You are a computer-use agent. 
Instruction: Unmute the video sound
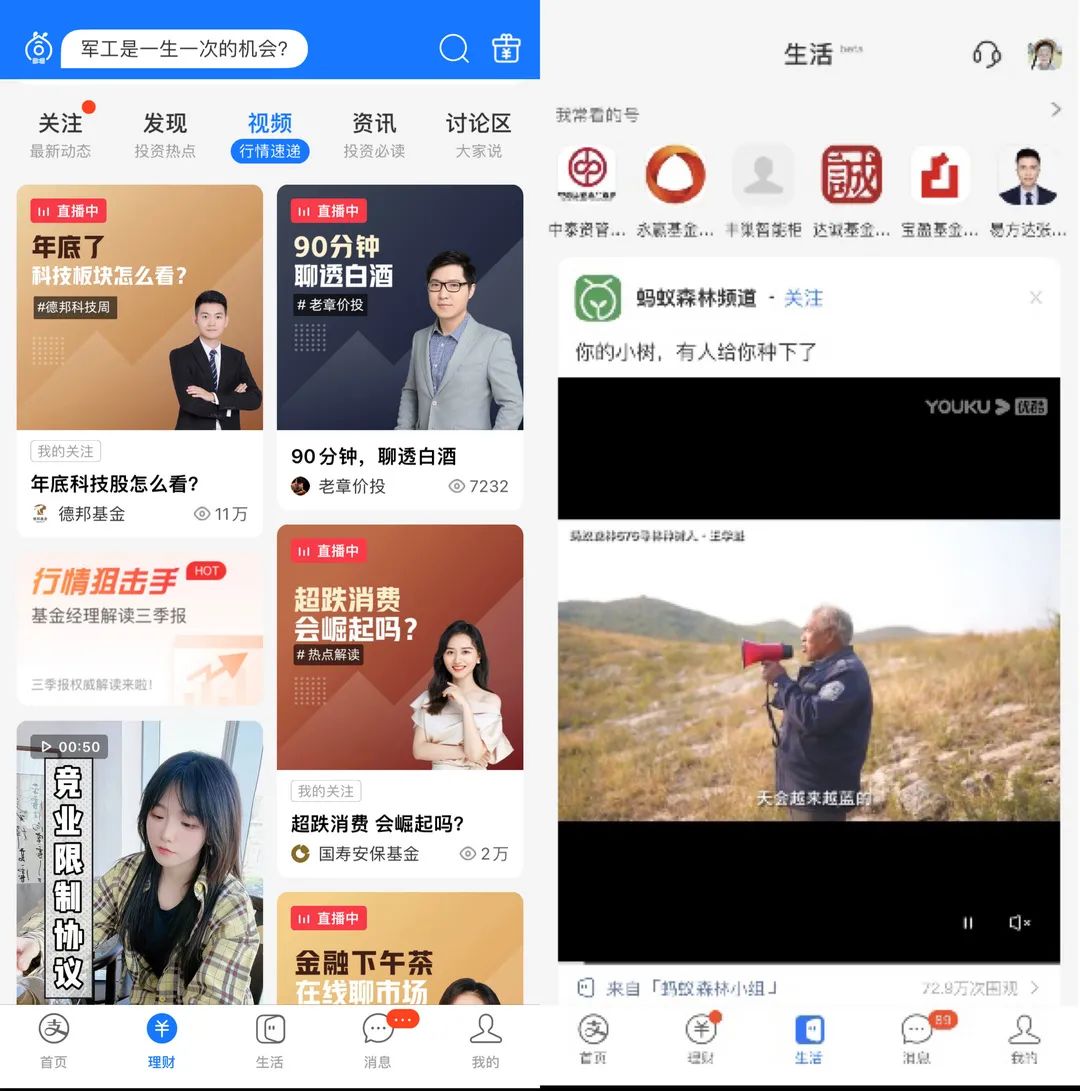pos(1019,923)
